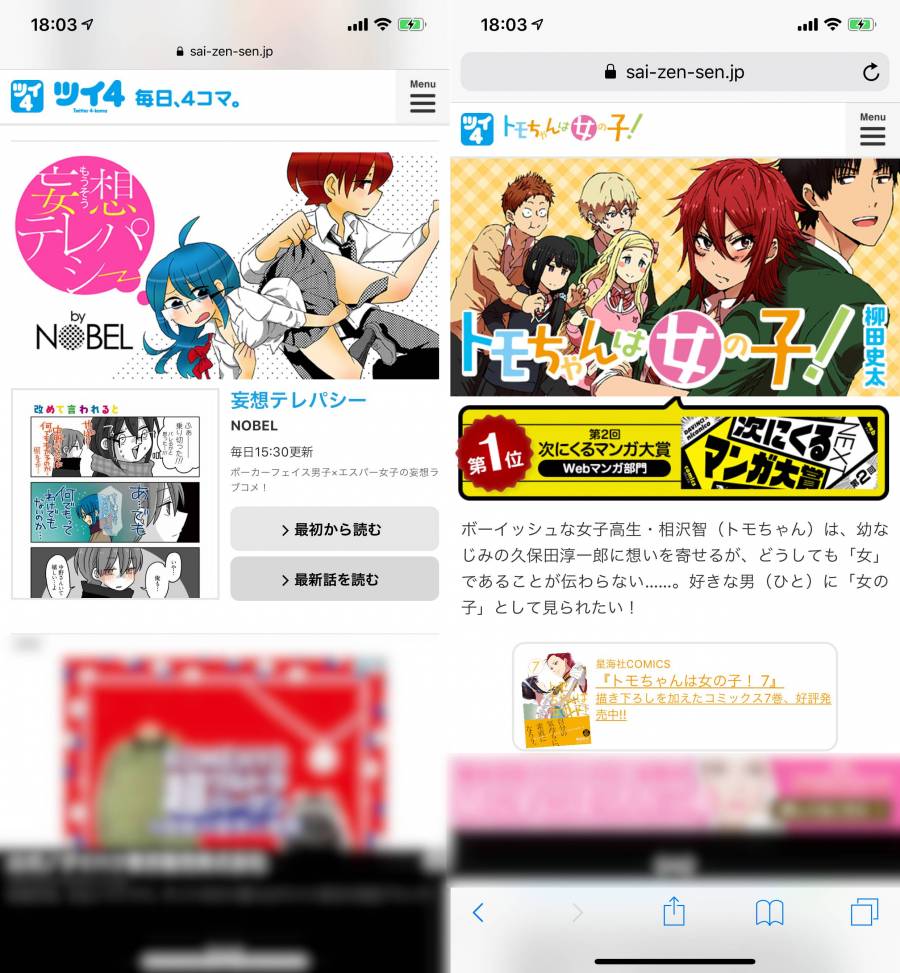Open the 次にくるマンガ大賞 第1位 award banner
The width and height of the screenshot is (900, 973).
click(x=673, y=452)
